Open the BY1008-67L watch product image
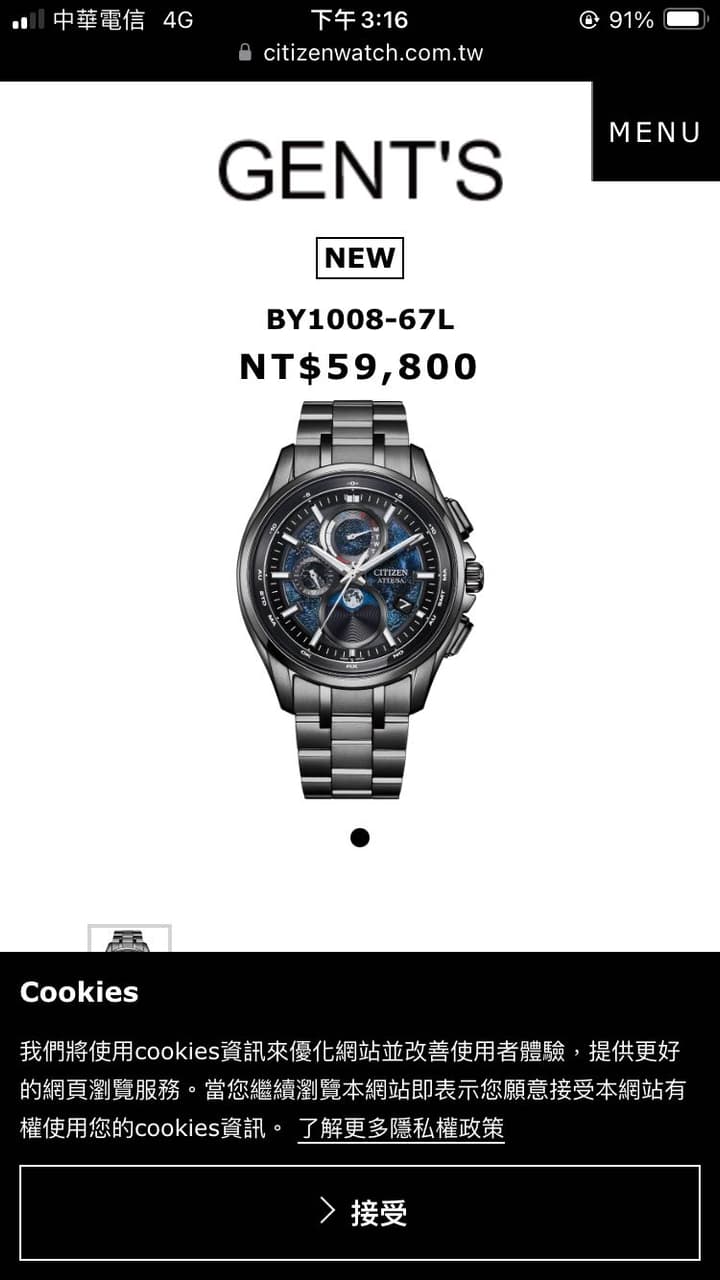This screenshot has width=720, height=1280. [x=359, y=598]
